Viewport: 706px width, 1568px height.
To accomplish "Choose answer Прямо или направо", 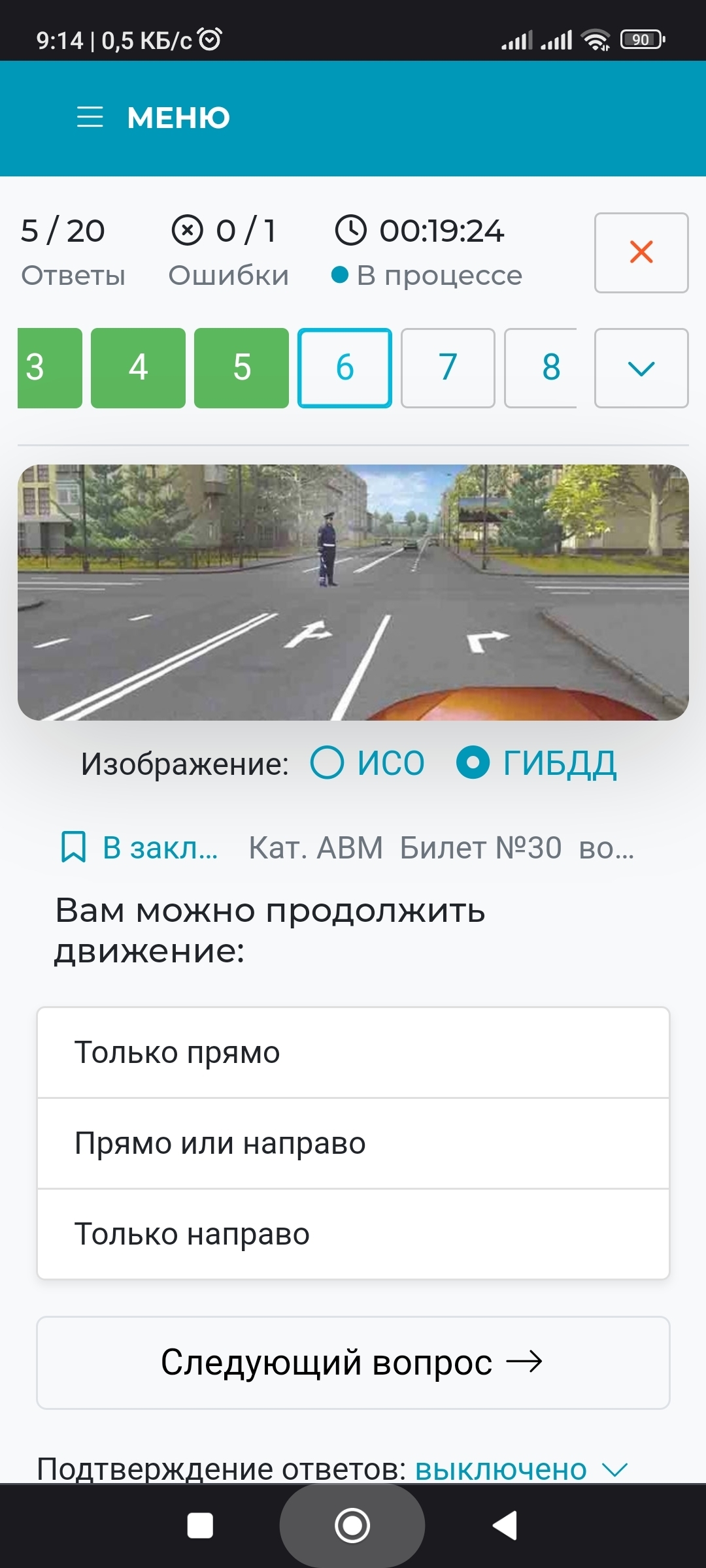I will [x=353, y=1143].
